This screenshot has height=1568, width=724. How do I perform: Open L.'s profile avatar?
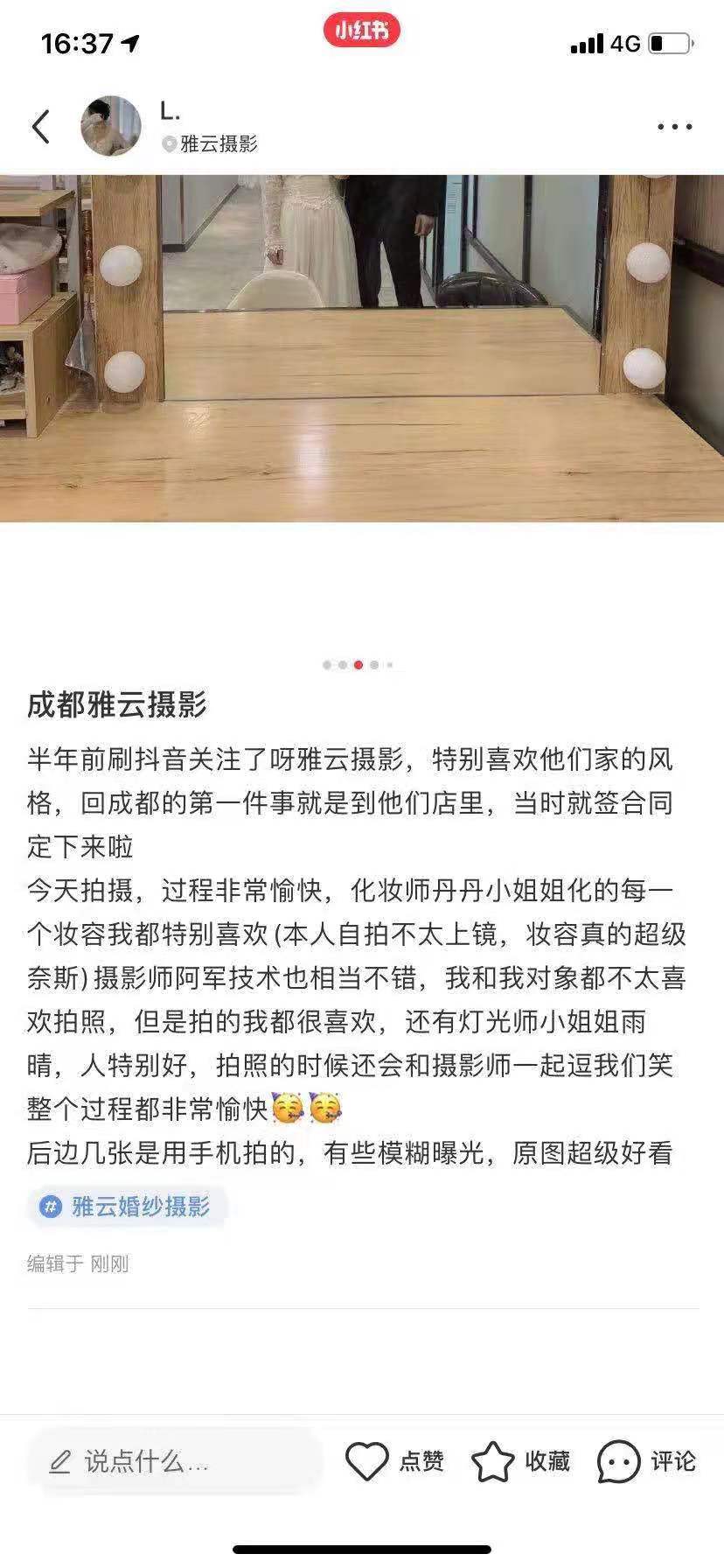111,127
